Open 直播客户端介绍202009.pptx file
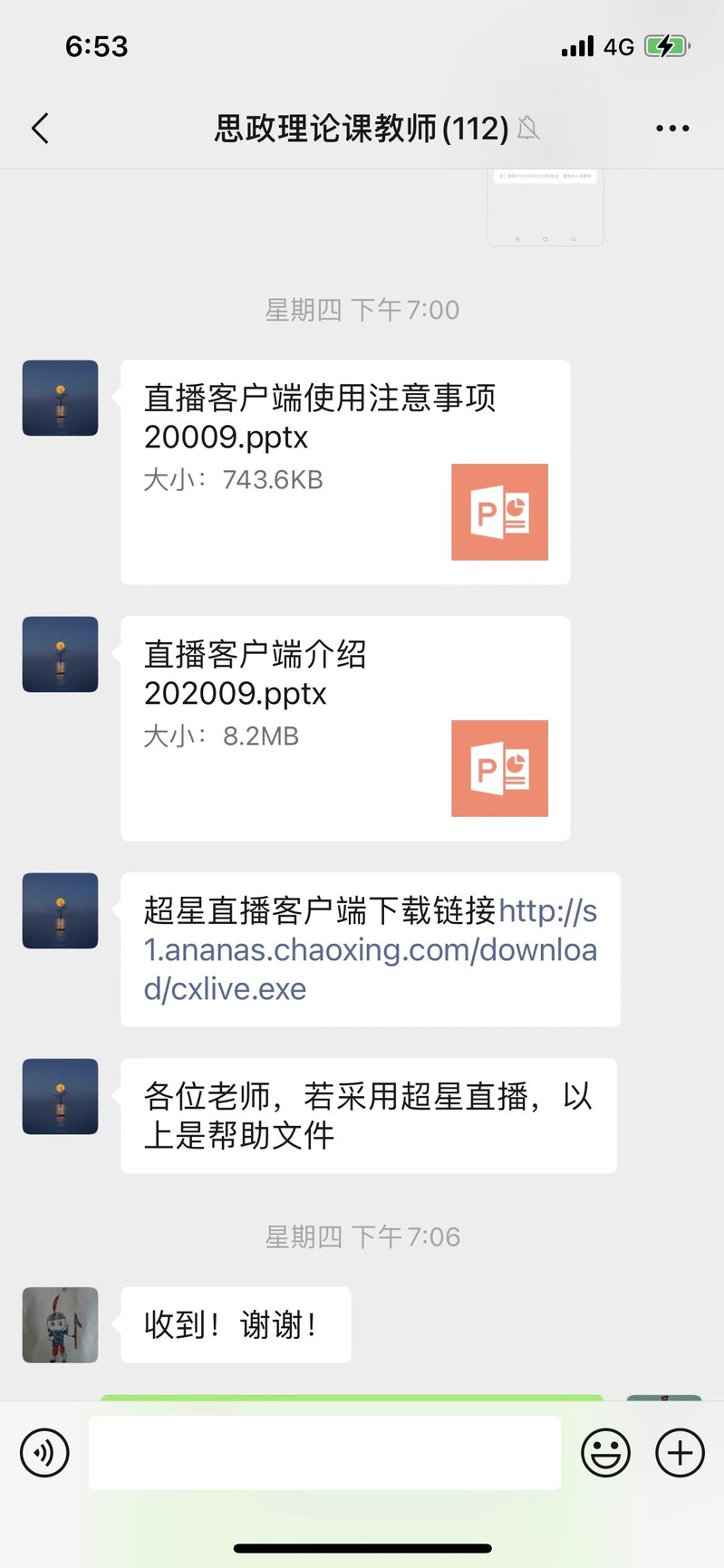Screen dimensions: 724x1568 point(344,727)
